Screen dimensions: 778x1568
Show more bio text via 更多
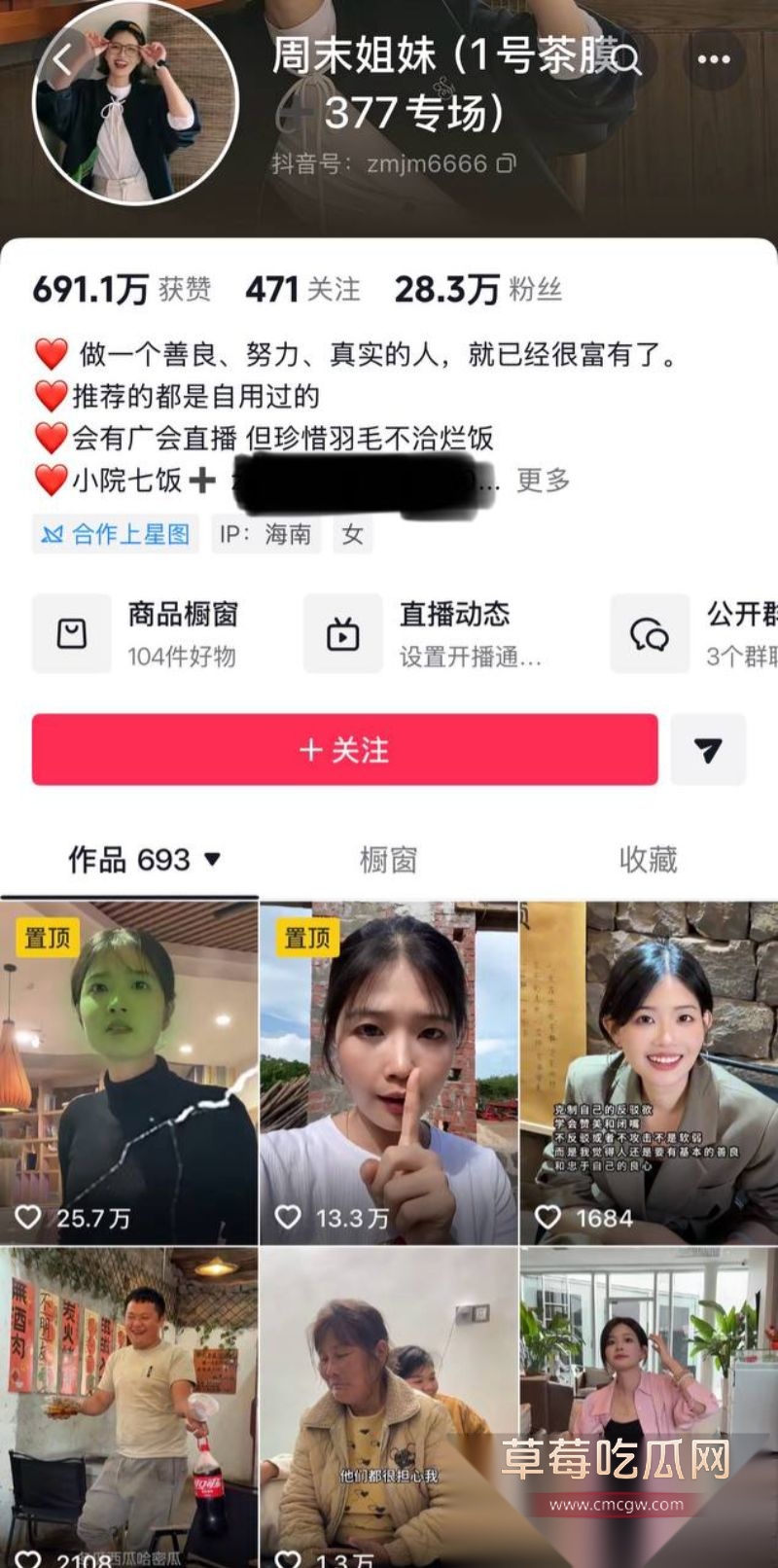(544, 481)
